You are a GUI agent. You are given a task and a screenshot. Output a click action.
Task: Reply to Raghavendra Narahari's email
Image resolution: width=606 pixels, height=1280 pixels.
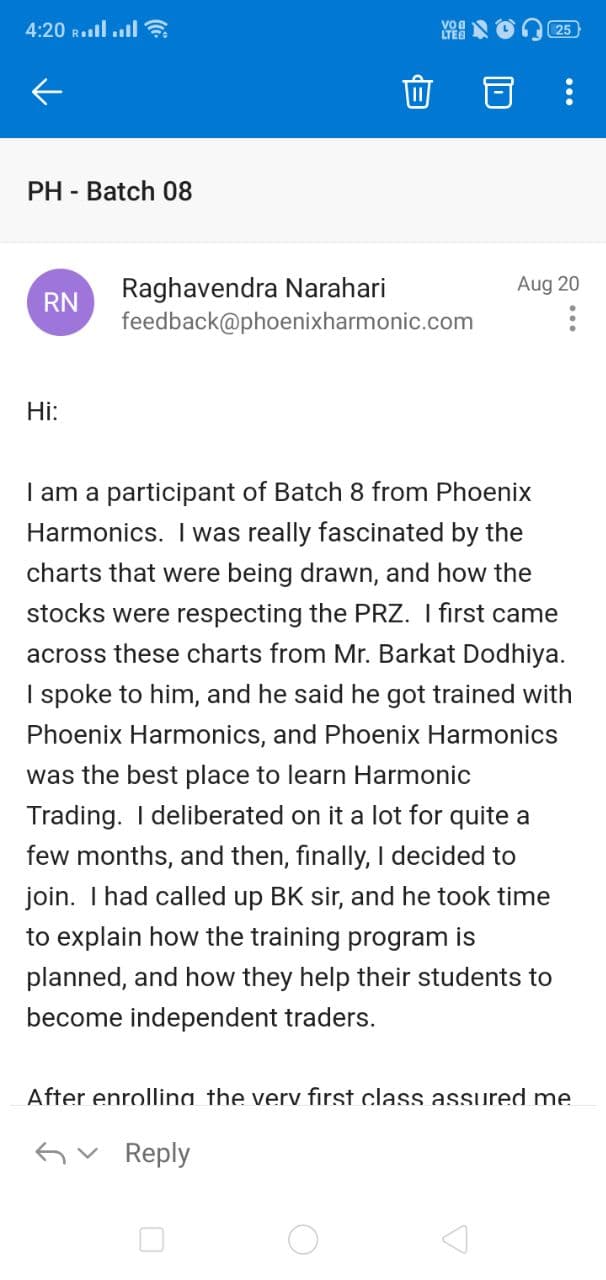(x=157, y=1153)
